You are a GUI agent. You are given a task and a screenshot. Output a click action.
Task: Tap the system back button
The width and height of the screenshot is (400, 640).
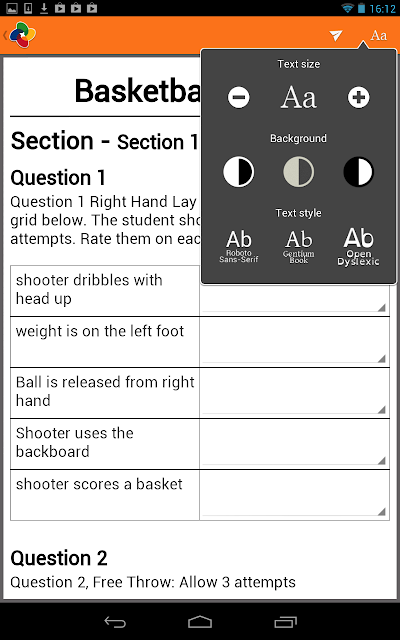click(x=115, y=622)
